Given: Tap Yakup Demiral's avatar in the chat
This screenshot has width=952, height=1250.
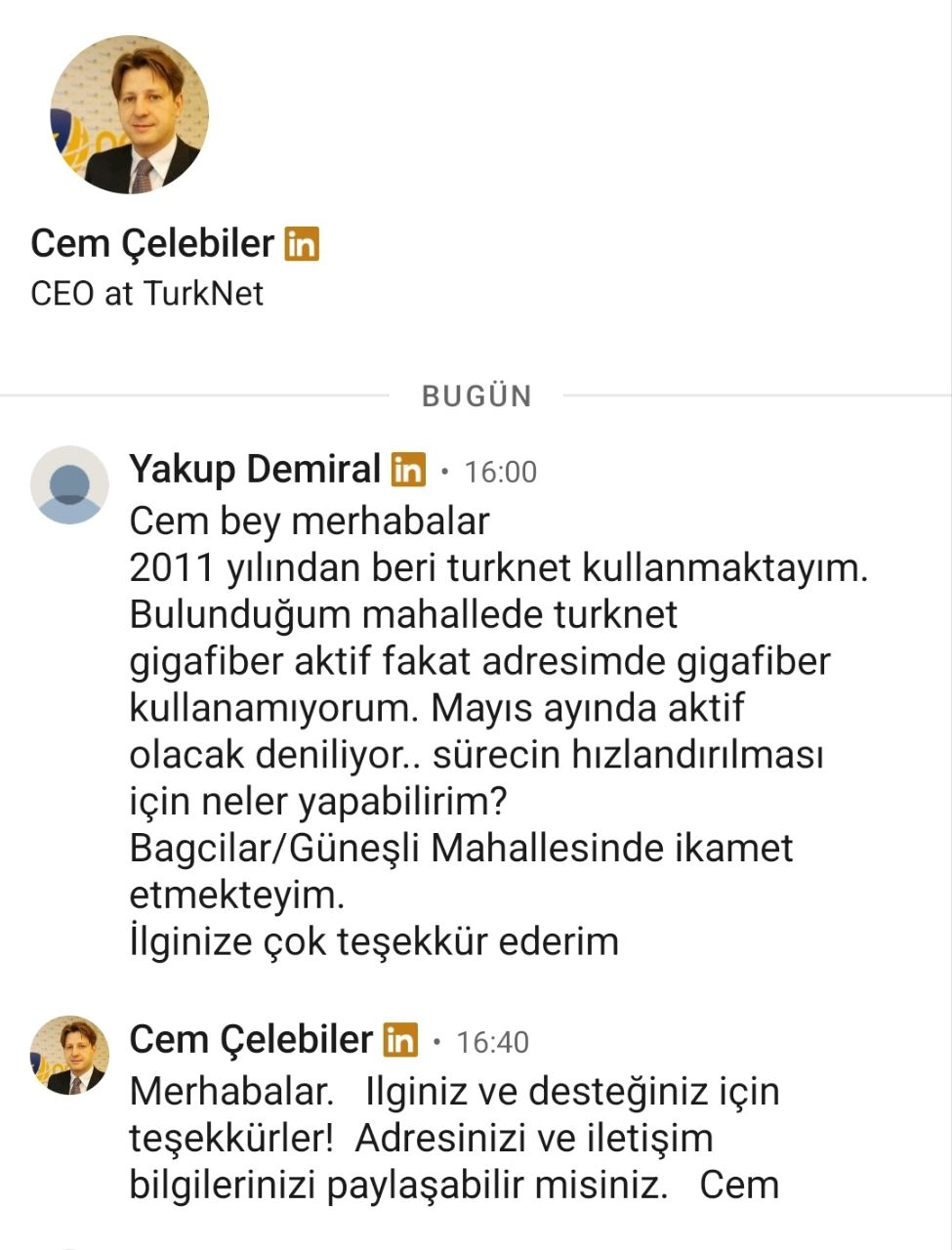Looking at the screenshot, I should coord(69,485).
